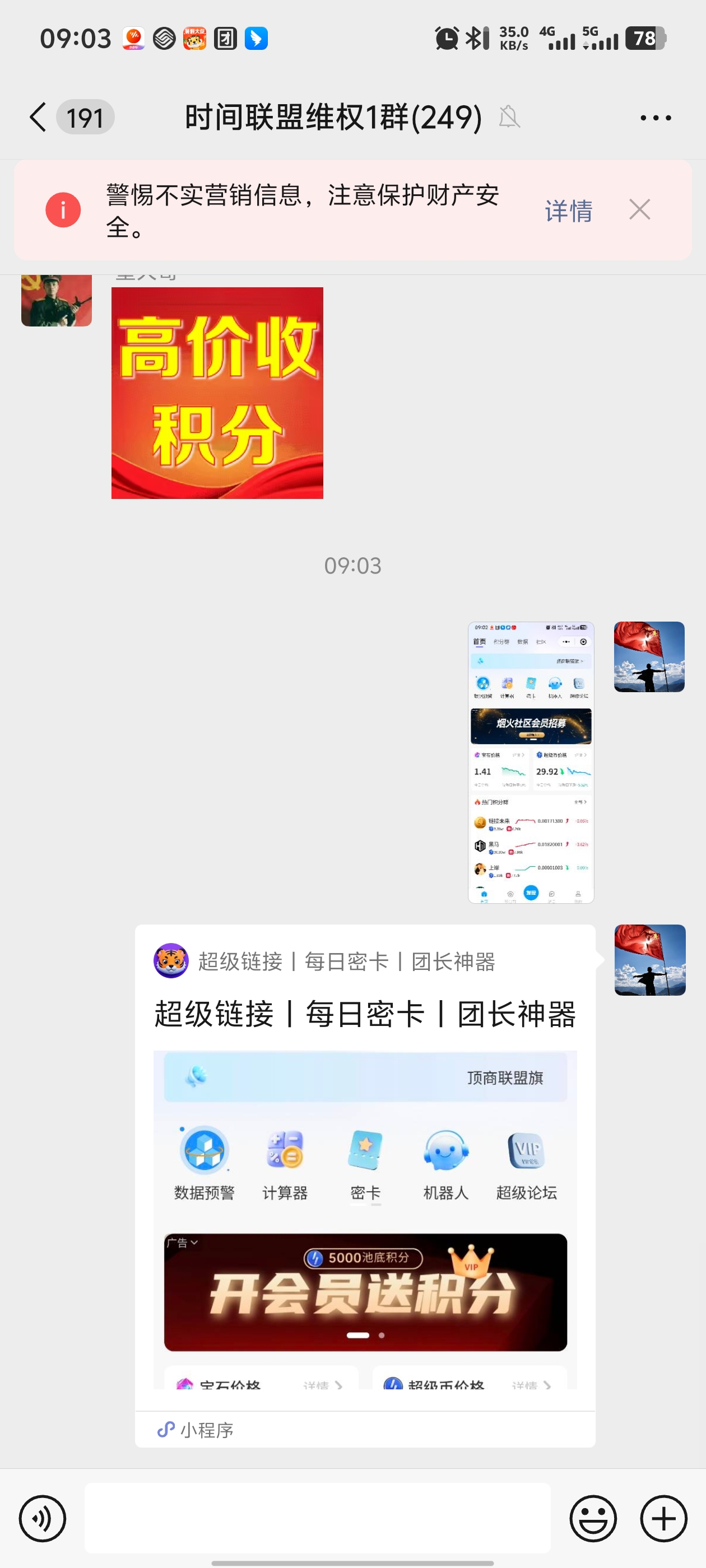
Task: Dismiss the warning banner with the X
Action: click(x=639, y=211)
